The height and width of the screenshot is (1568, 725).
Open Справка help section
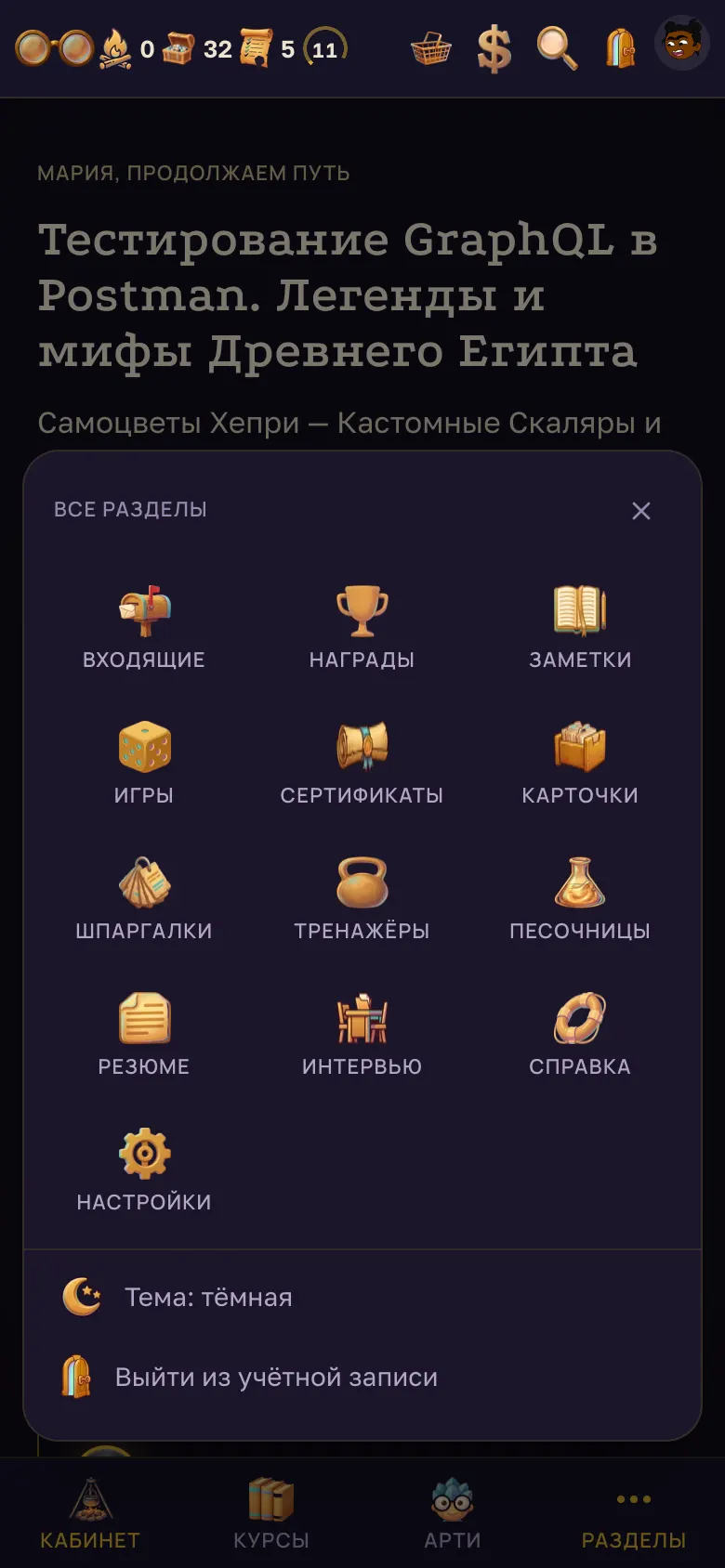coord(580,1035)
